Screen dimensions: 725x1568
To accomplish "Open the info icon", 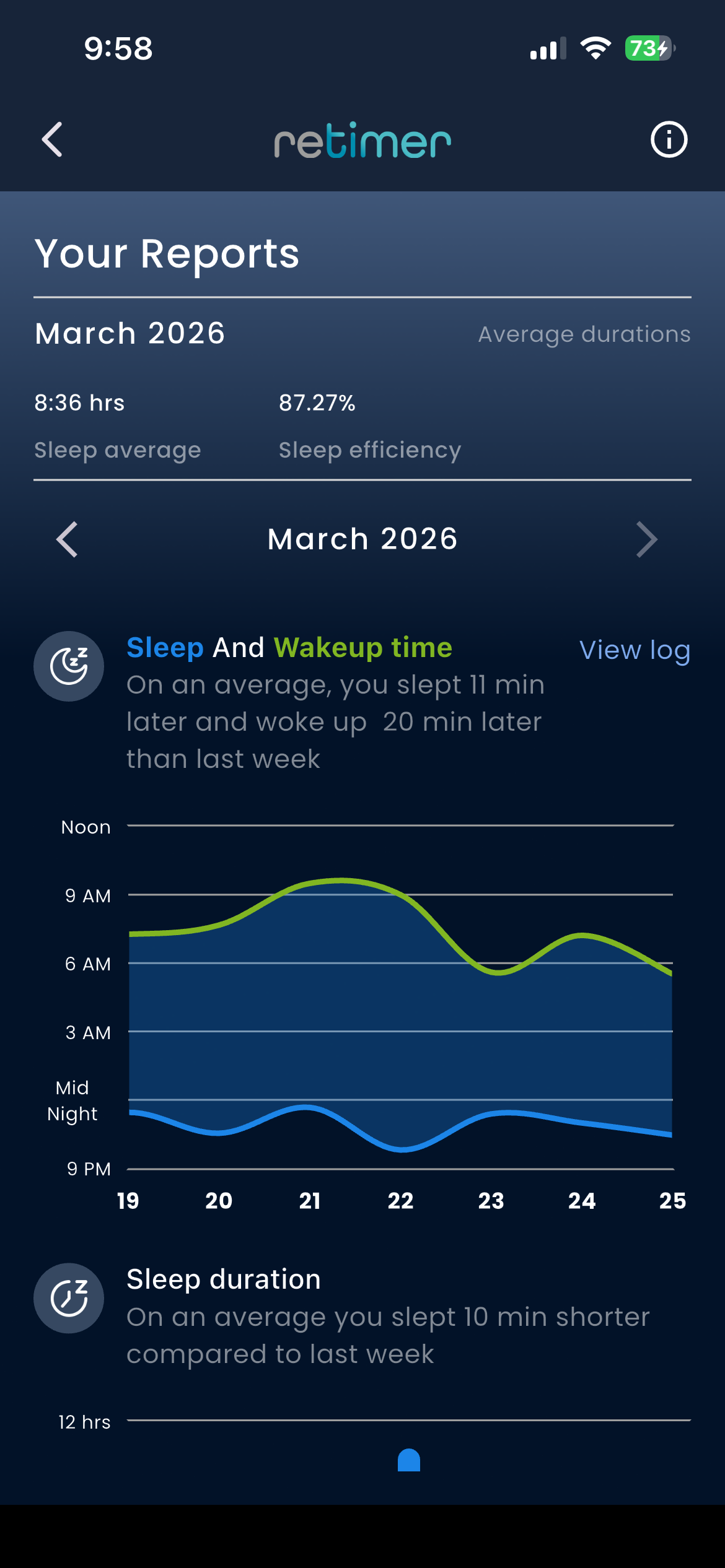I will click(669, 140).
